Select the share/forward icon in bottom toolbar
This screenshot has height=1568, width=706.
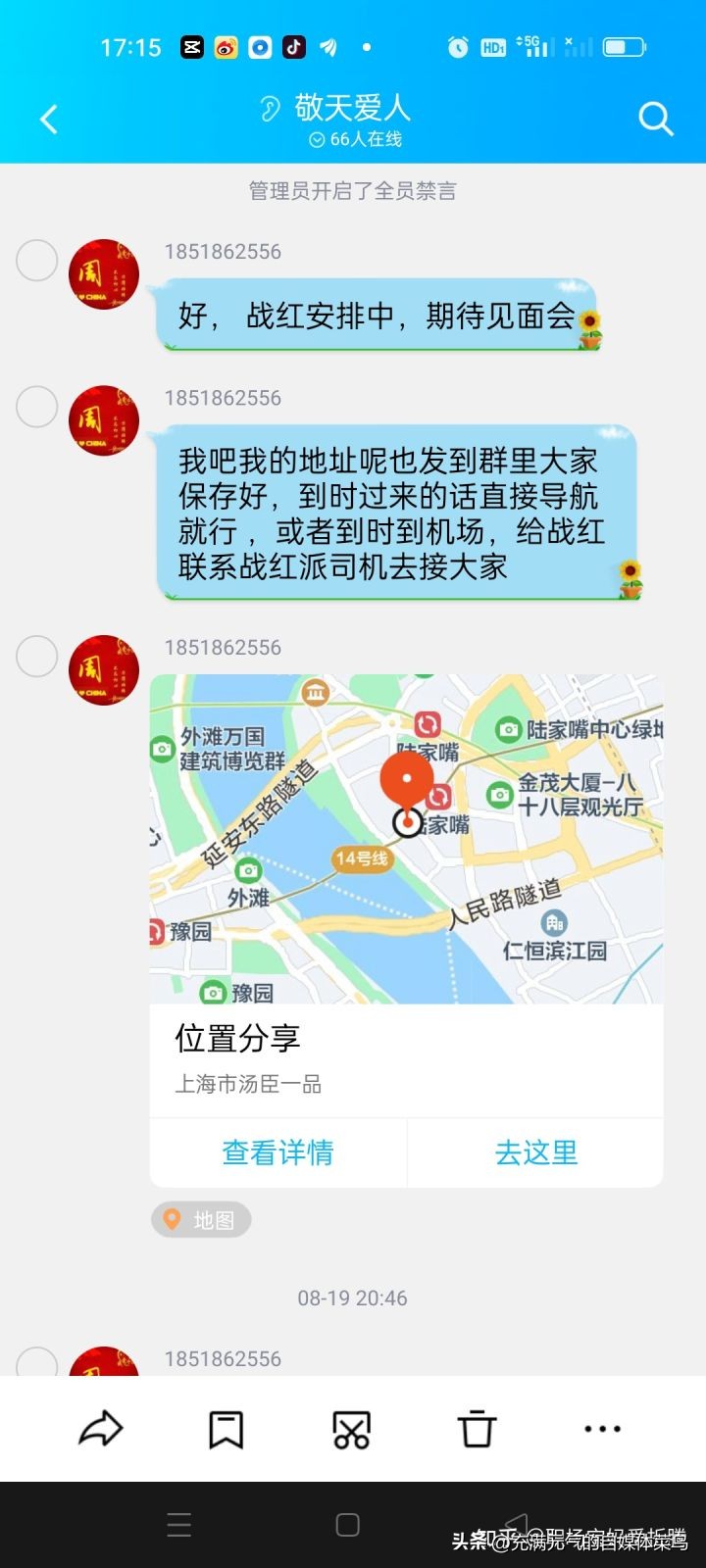(x=99, y=1430)
